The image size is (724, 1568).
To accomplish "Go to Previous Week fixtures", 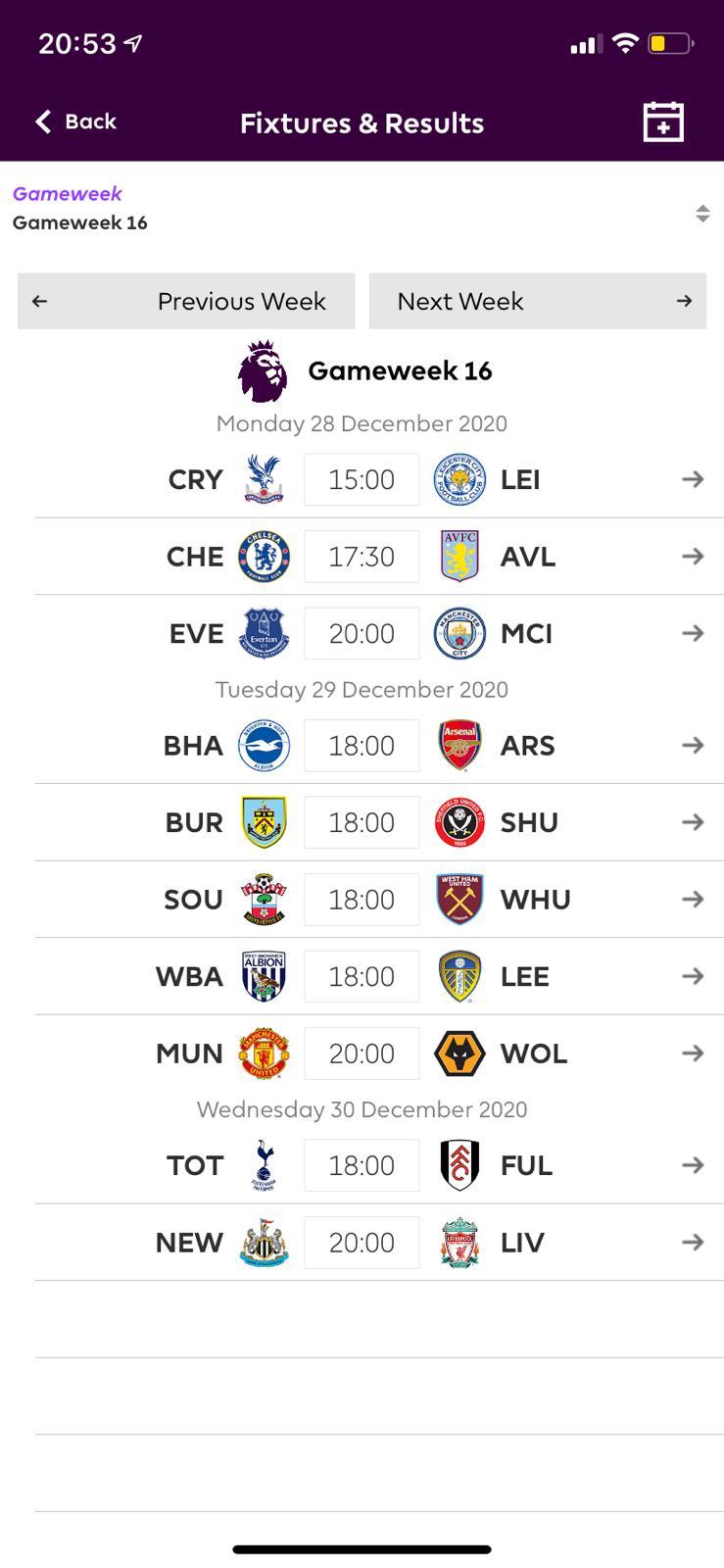I will pos(186,301).
